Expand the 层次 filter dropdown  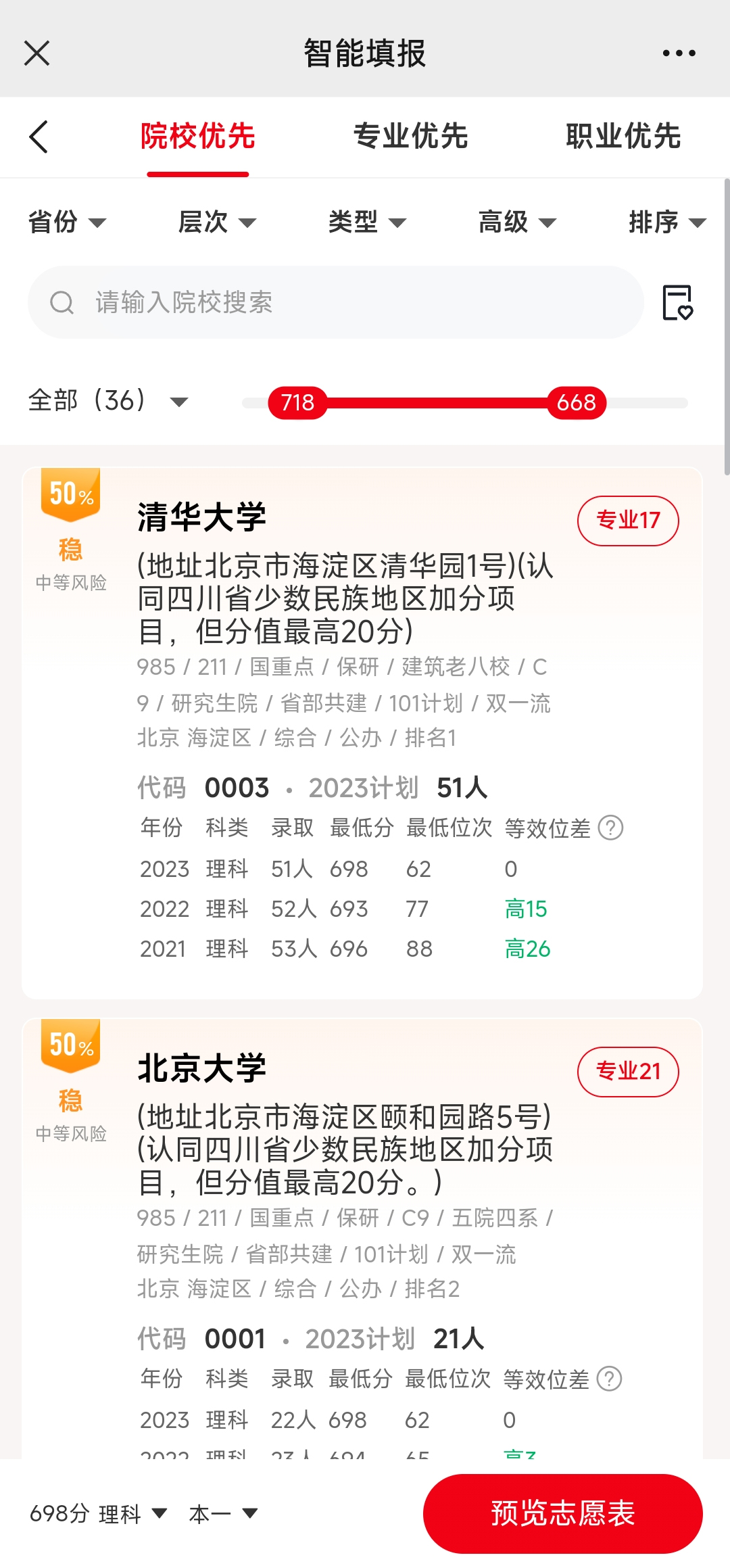[217, 222]
